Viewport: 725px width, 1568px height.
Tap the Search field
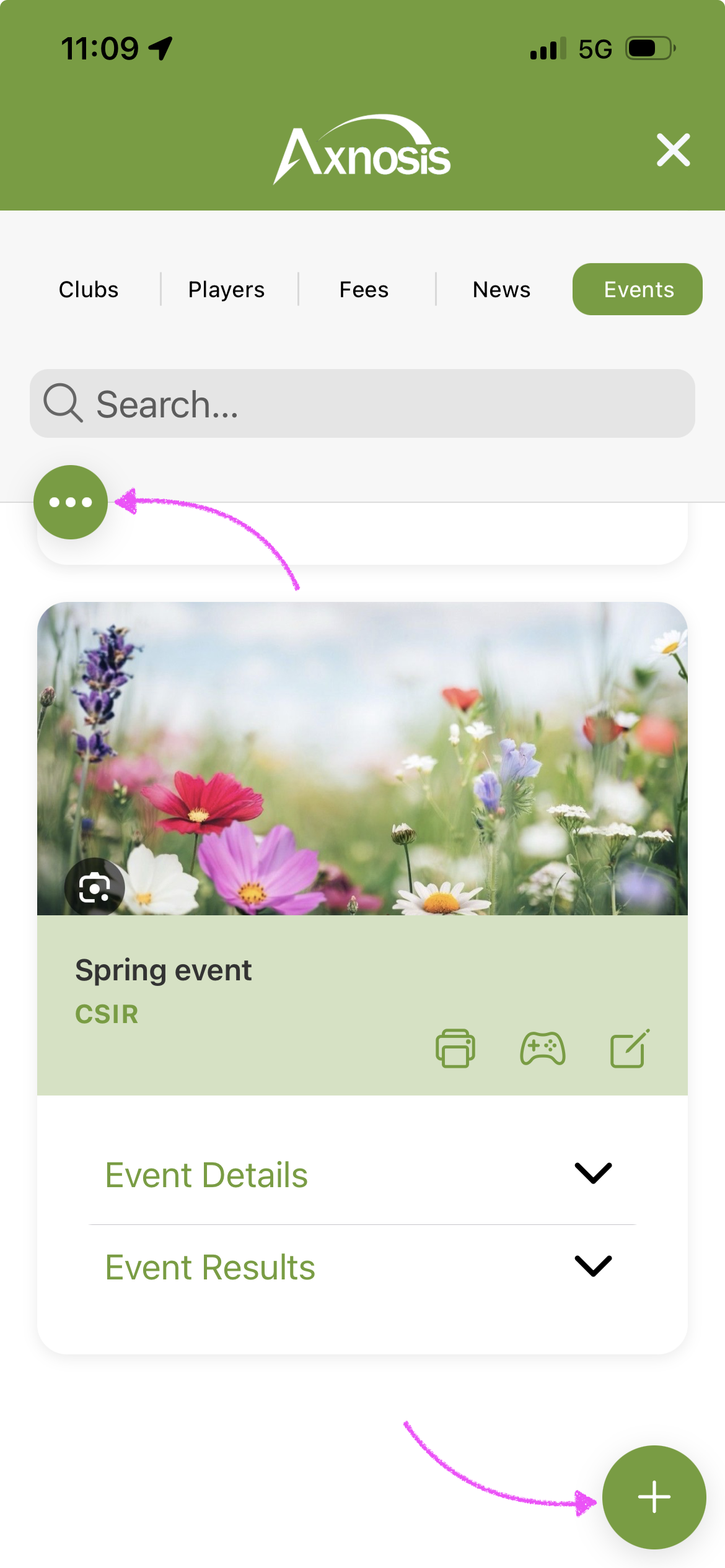(362, 404)
